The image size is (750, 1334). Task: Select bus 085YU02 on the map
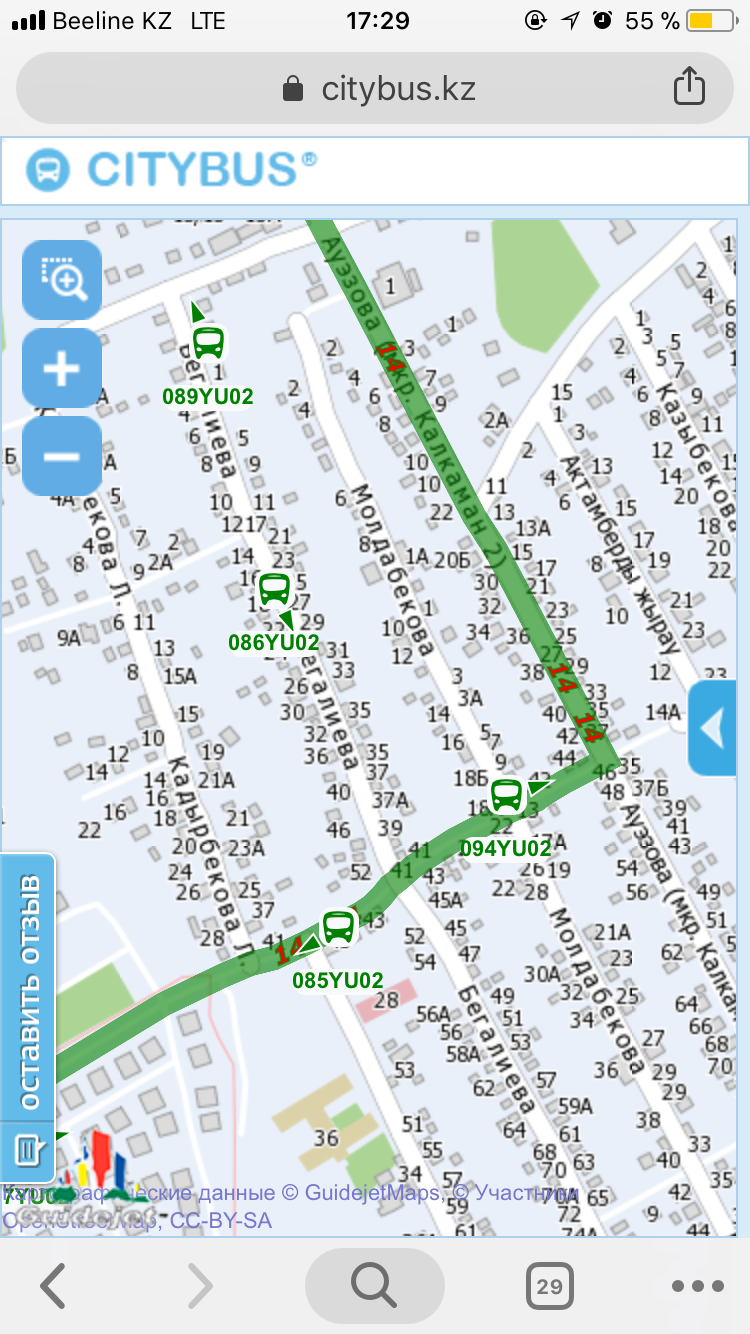click(338, 928)
